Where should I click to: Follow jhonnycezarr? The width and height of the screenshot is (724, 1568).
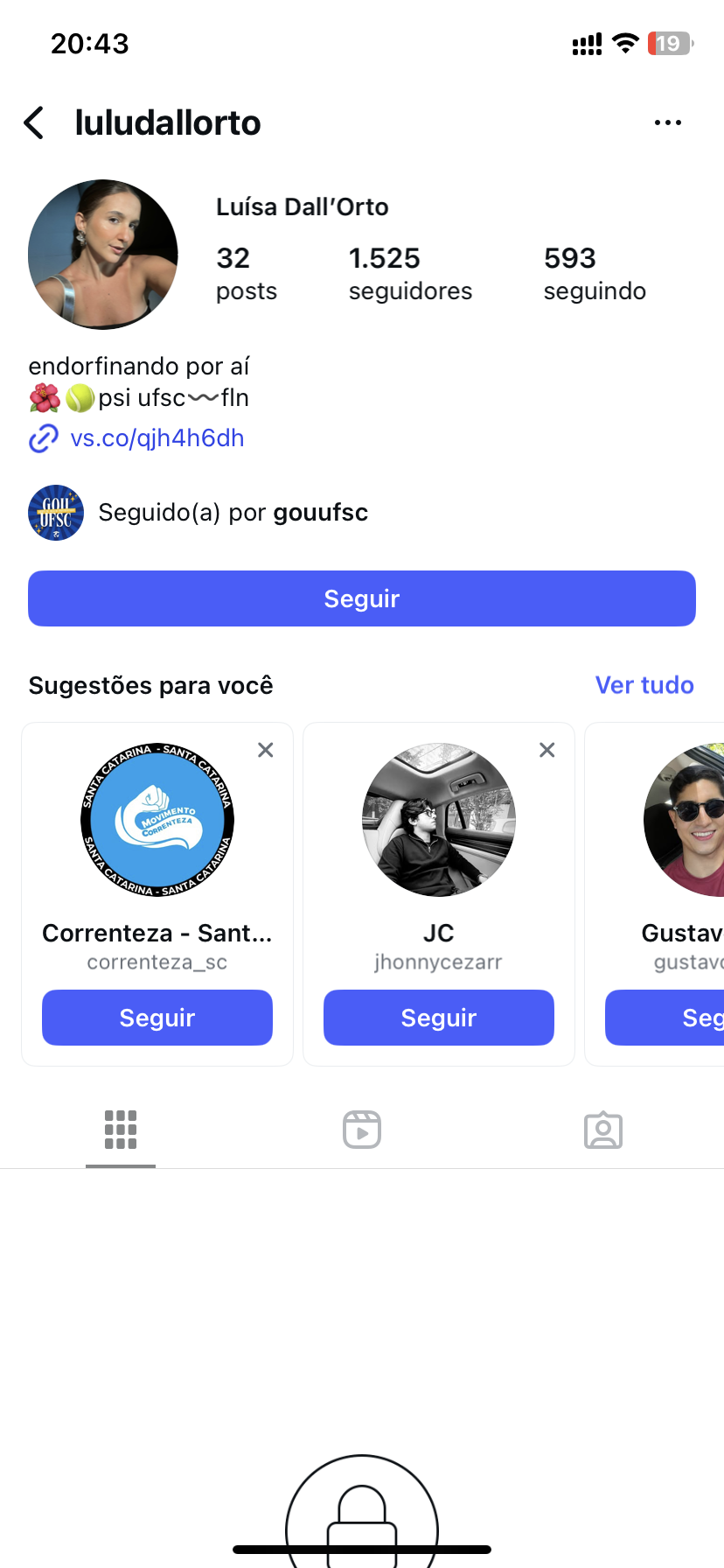[x=439, y=1018]
